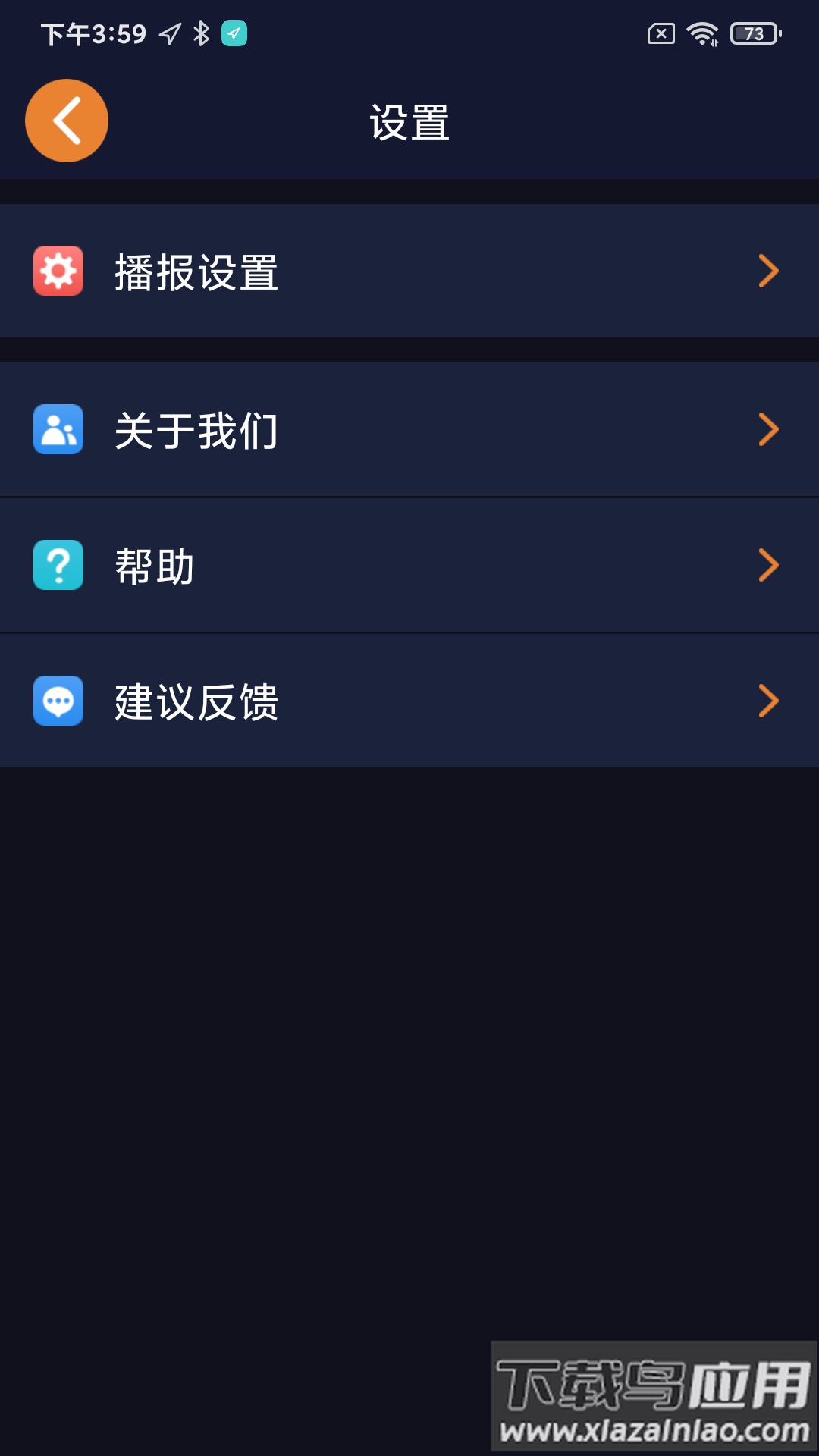
Task: Open the 播报设置 gear icon
Action: [58, 270]
